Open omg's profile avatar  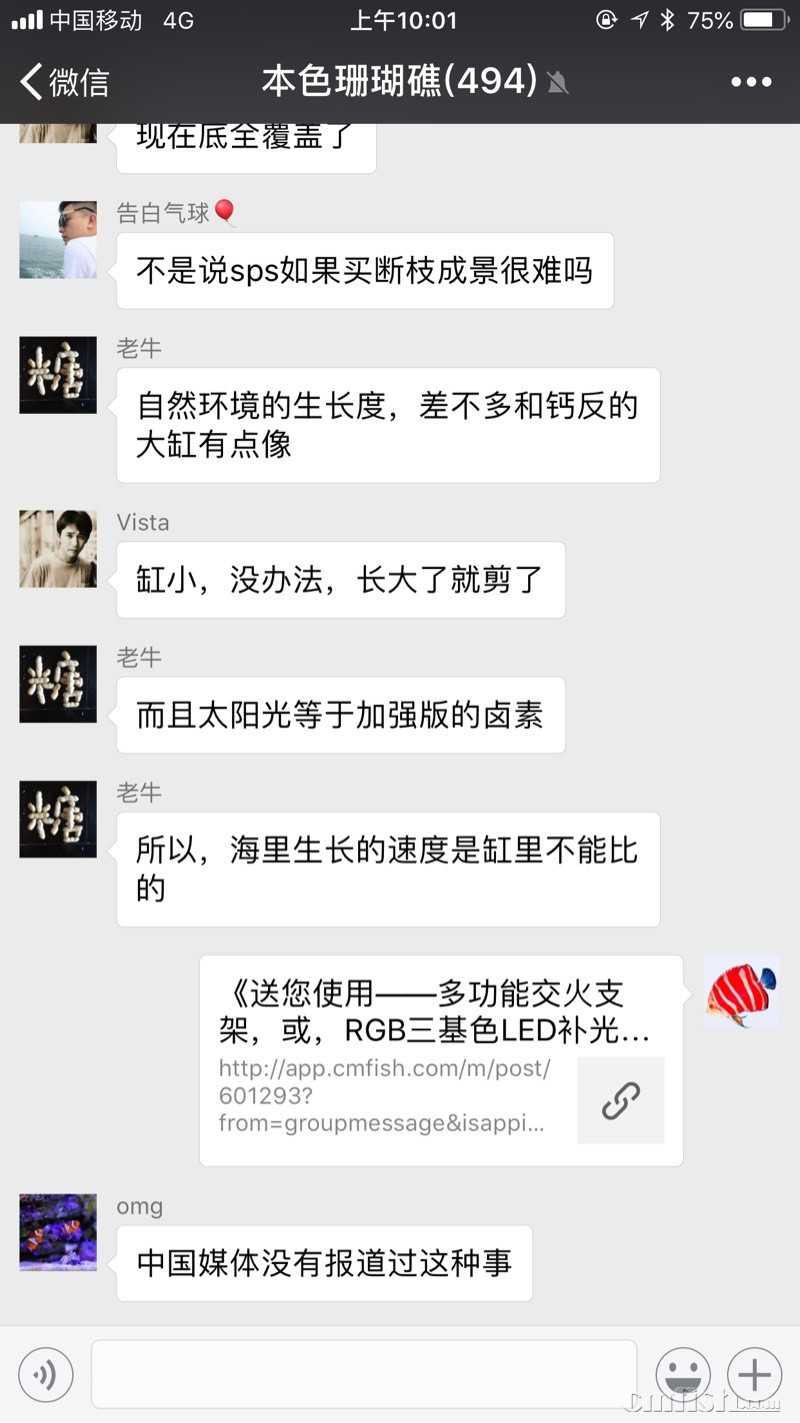pos(58,1232)
